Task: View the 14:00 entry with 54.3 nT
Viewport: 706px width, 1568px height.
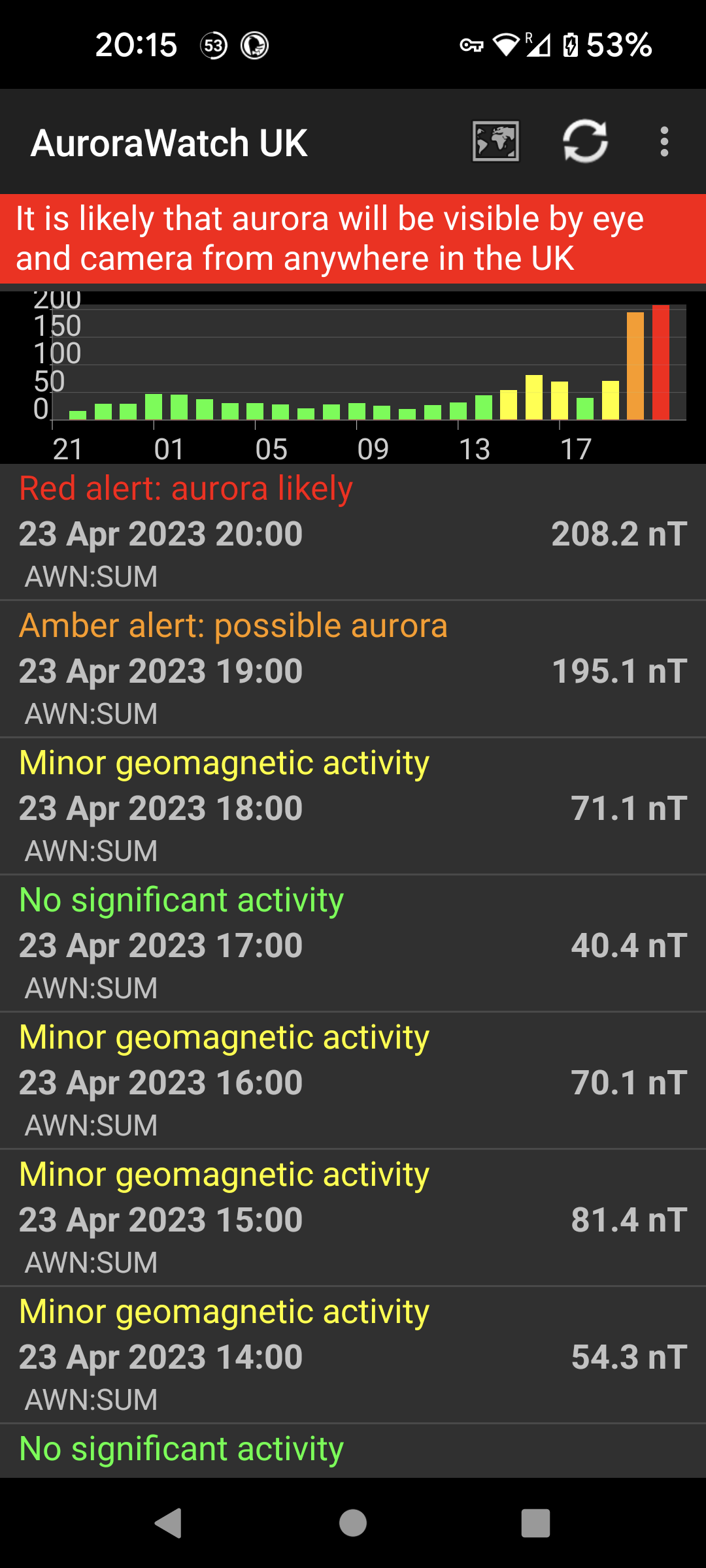Action: pyautogui.click(x=353, y=1356)
